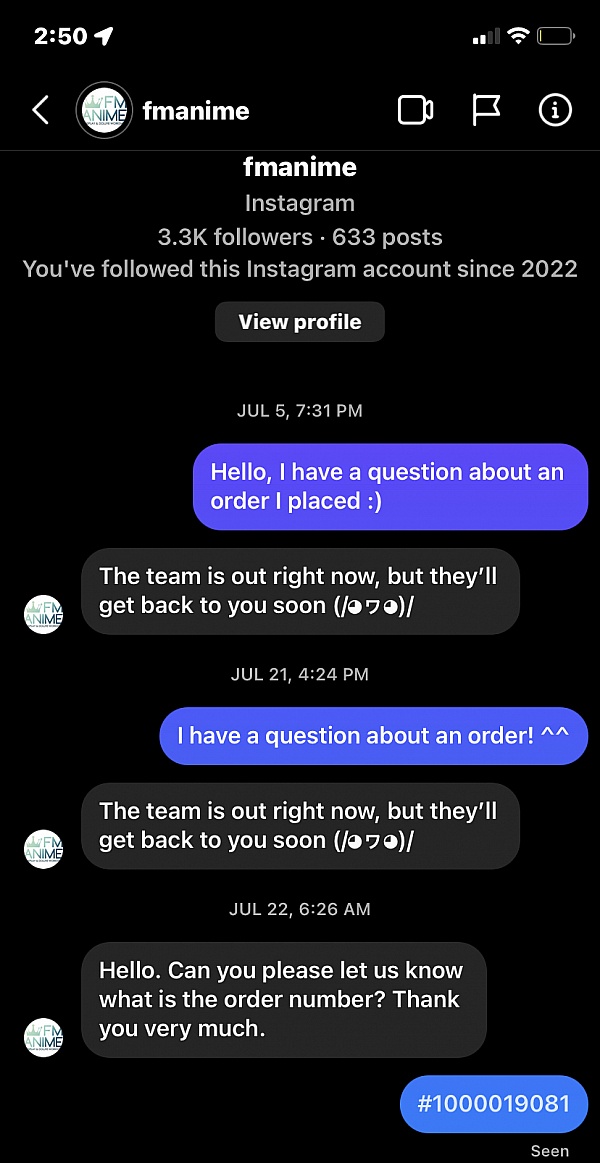Viewport: 600px width, 1163px height.
Task: Start a video call with fmanime
Action: (415, 110)
